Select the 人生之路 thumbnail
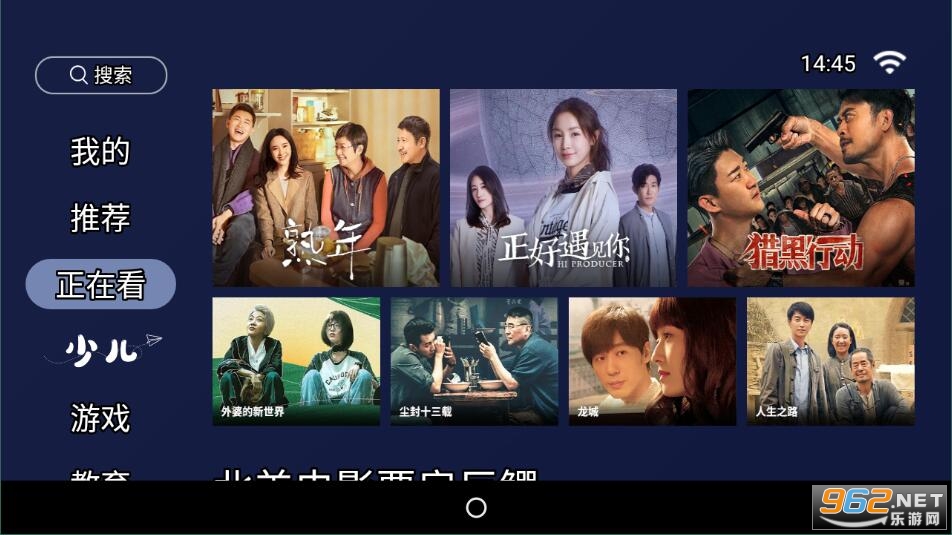This screenshot has width=952, height=535. (x=830, y=361)
